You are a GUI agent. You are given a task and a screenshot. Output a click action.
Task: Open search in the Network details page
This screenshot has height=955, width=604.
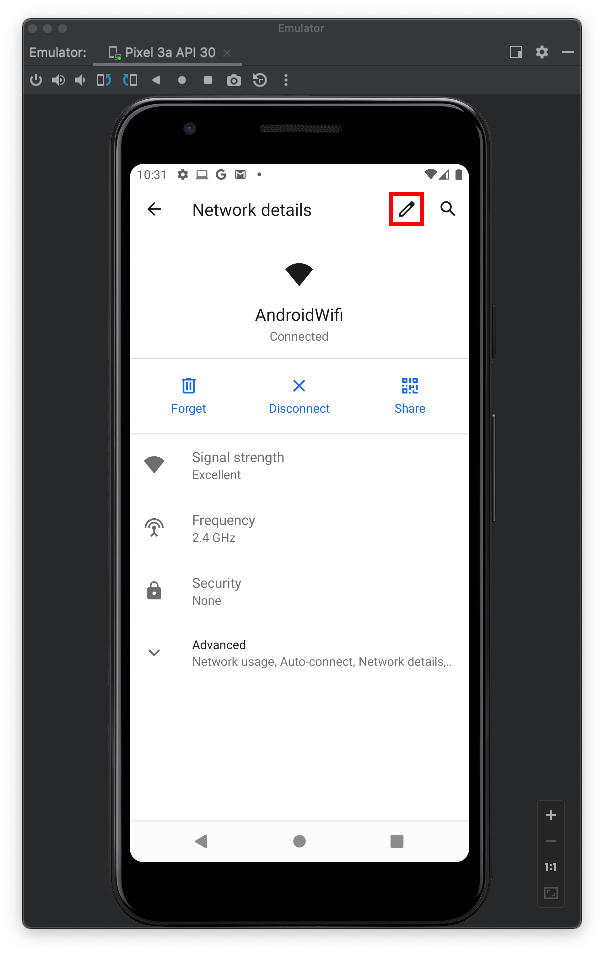448,209
